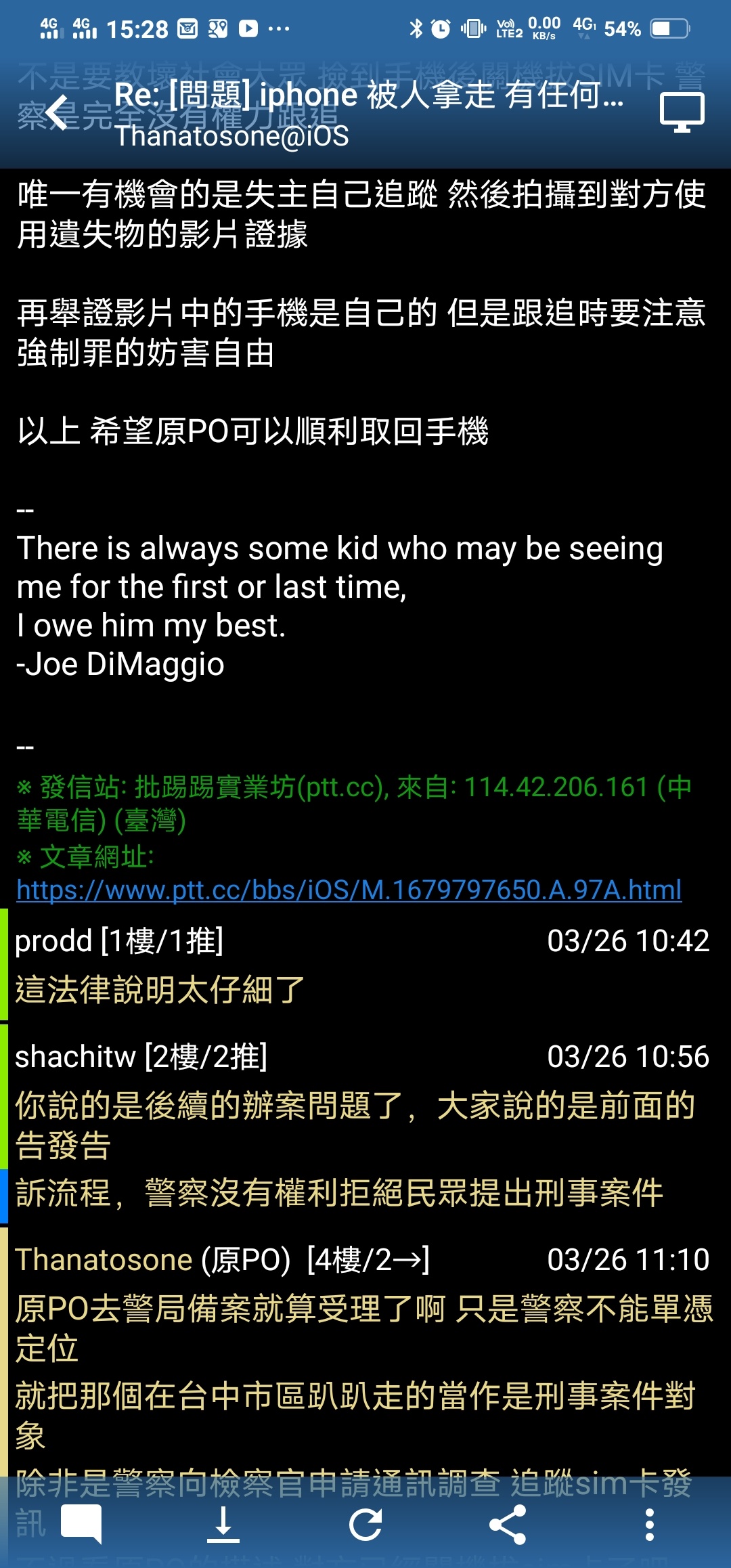Refresh the article with the reload icon

[x=365, y=1525]
